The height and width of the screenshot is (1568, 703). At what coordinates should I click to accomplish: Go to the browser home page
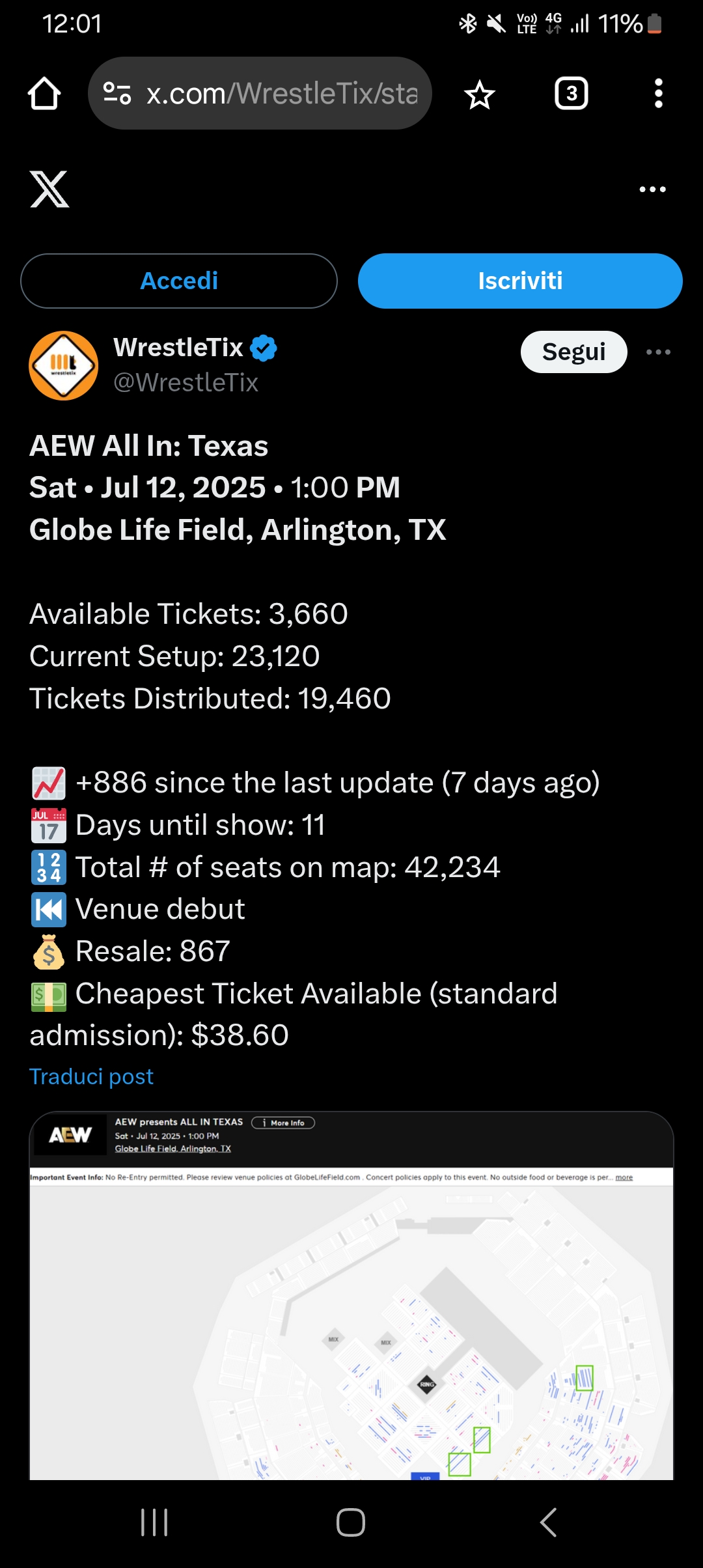(x=44, y=94)
